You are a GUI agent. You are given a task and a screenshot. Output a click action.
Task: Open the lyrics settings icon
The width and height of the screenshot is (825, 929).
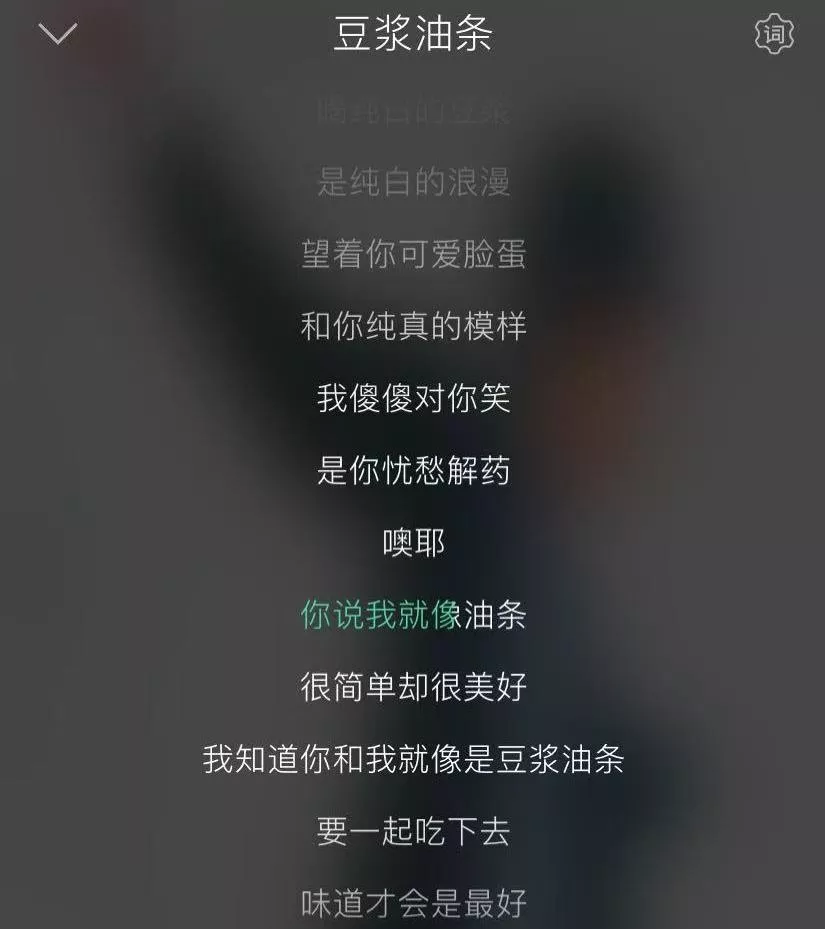point(773,35)
